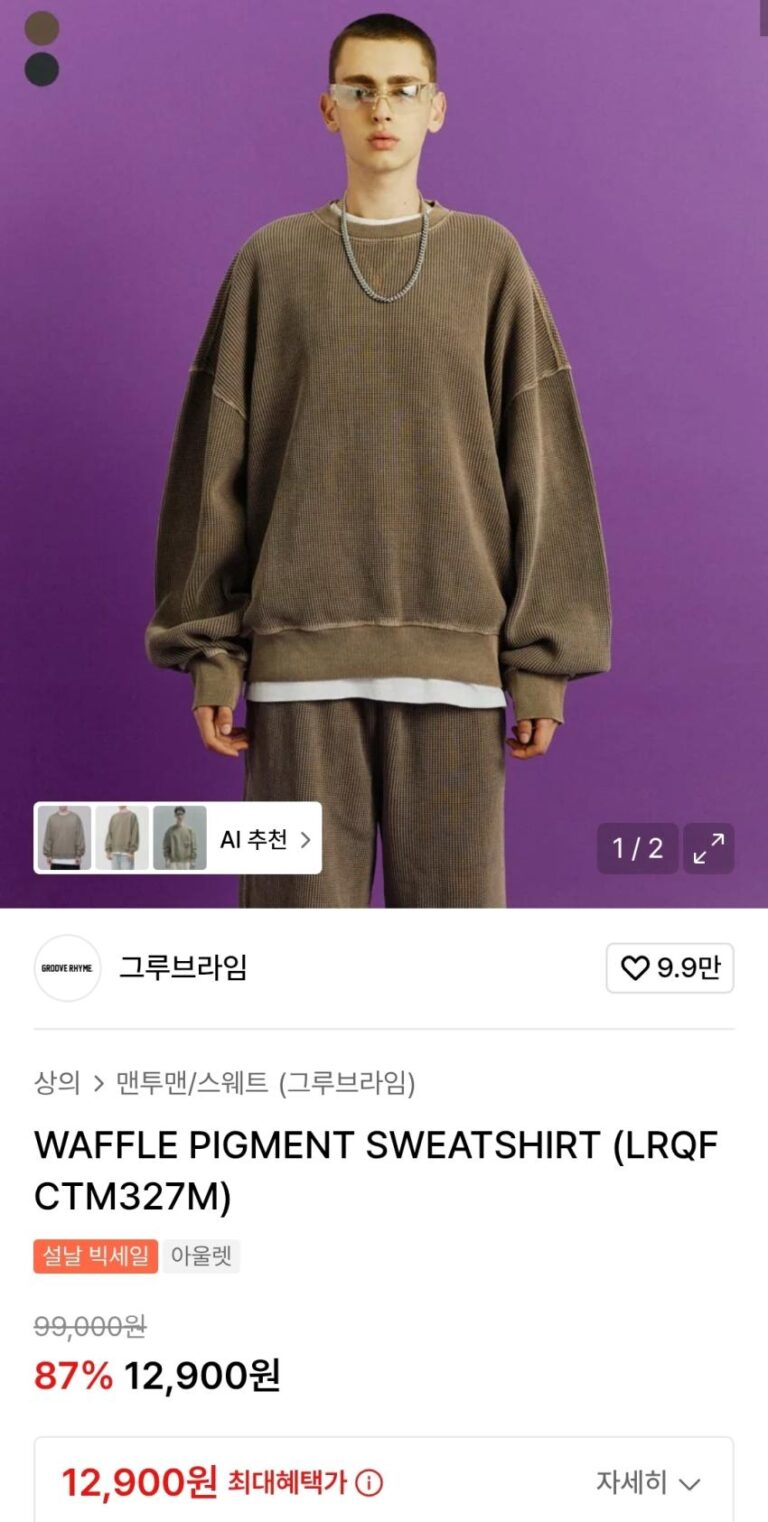The height and width of the screenshot is (1522, 768).
Task: Like this product with the 9.9만 heart
Action: pyautogui.click(x=670, y=968)
